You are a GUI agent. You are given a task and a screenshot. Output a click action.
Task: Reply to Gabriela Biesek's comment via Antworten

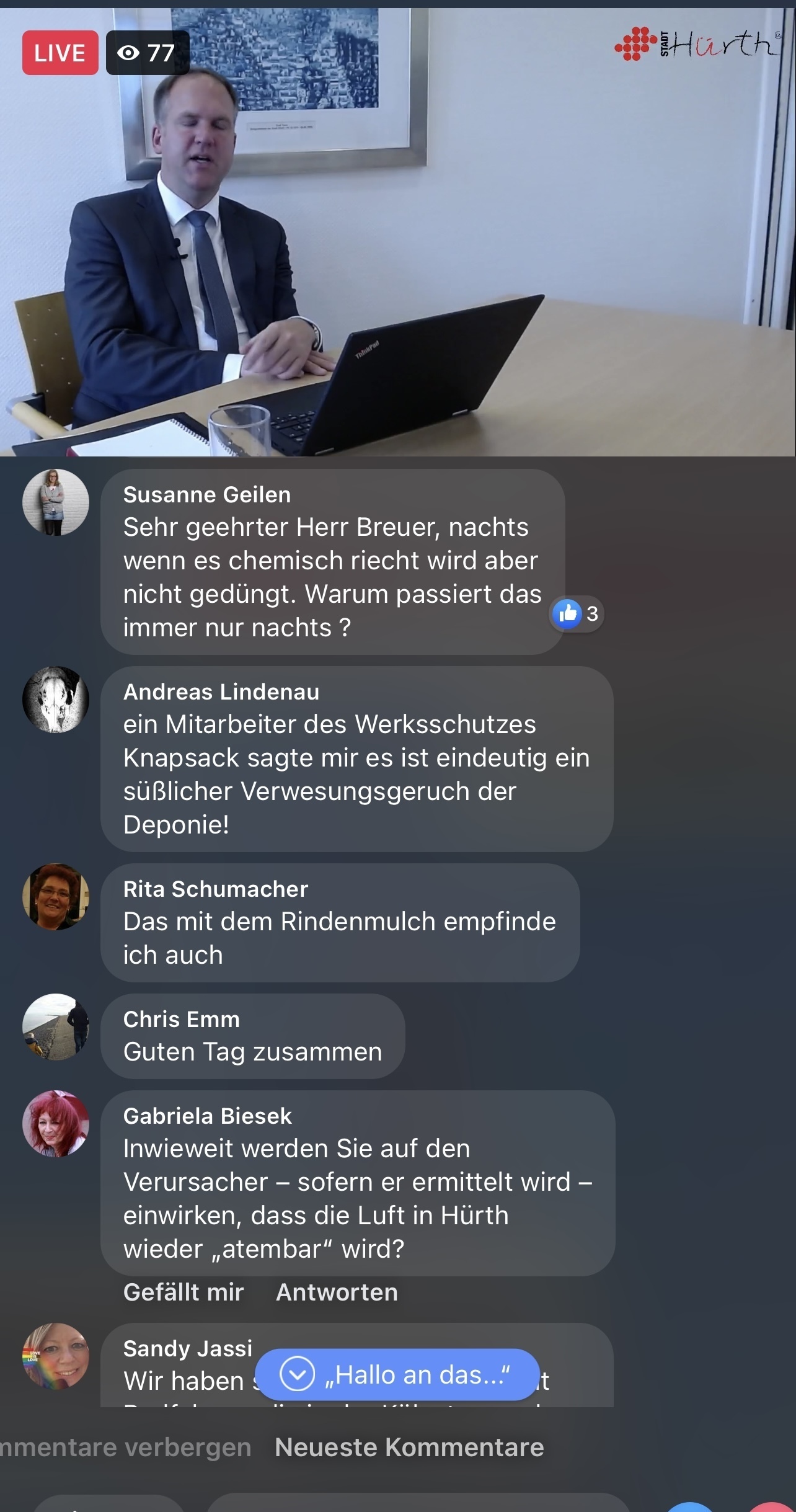click(337, 1292)
